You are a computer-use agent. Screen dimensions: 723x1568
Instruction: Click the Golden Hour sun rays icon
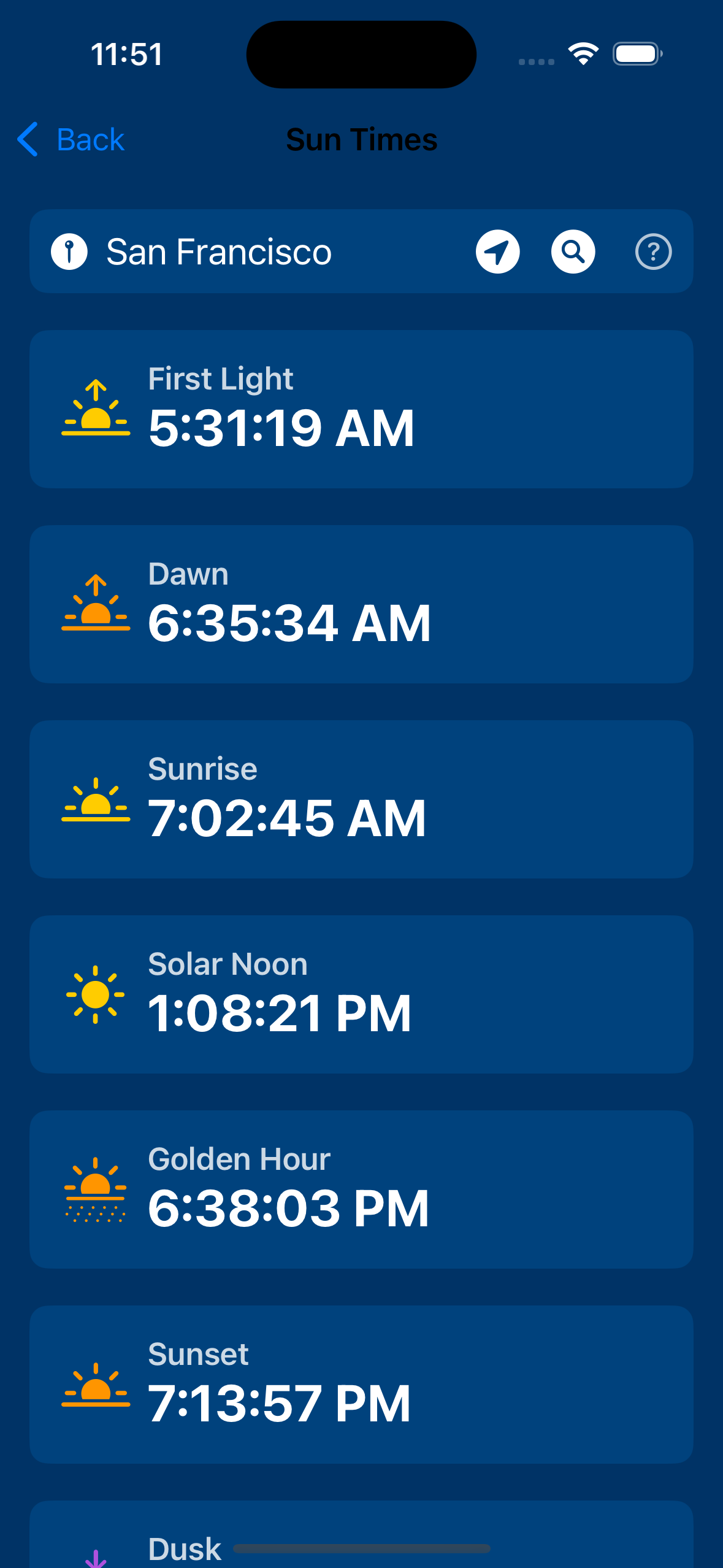coord(96,1189)
